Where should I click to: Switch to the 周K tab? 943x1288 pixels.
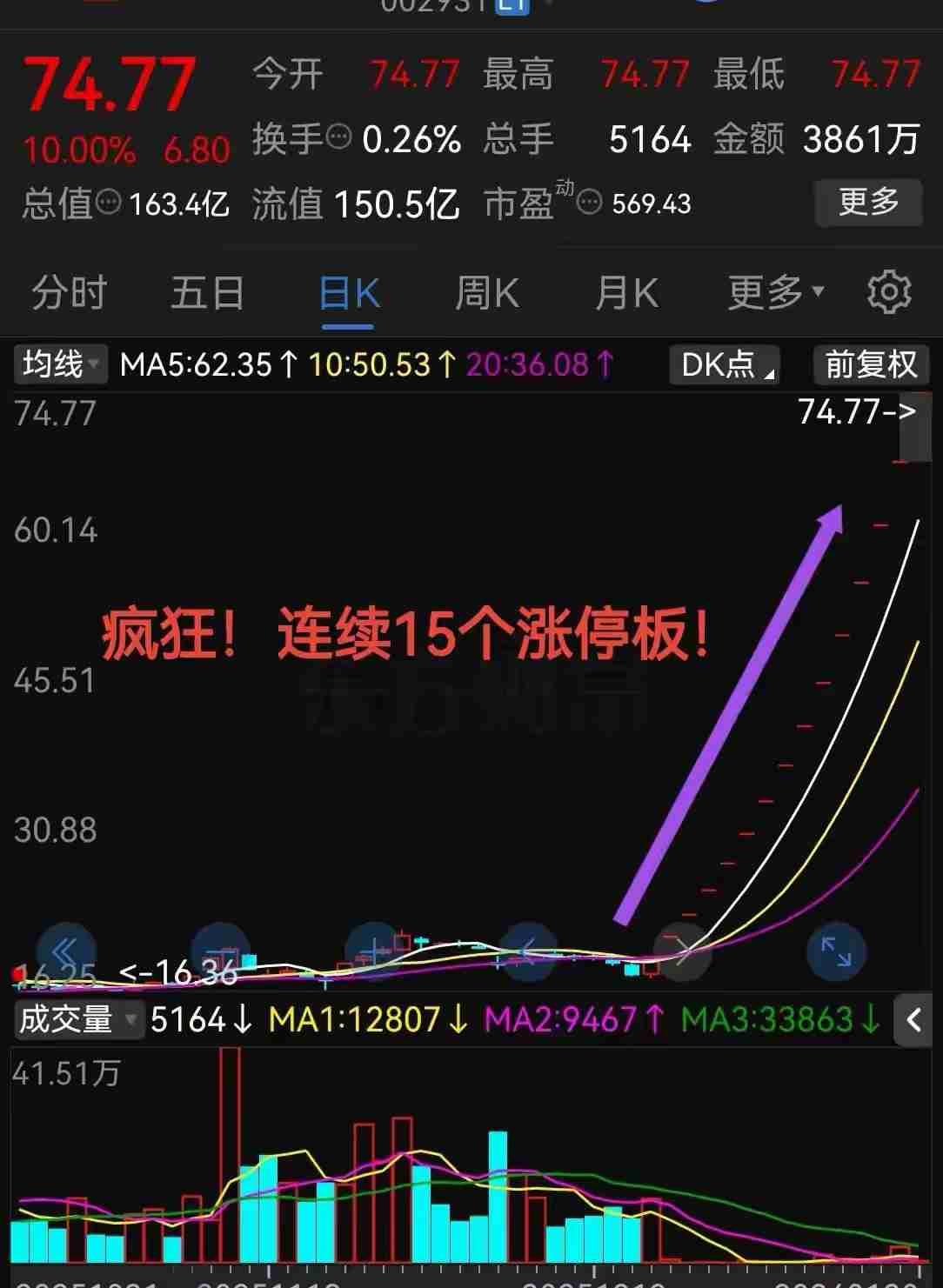pyautogui.click(x=486, y=293)
